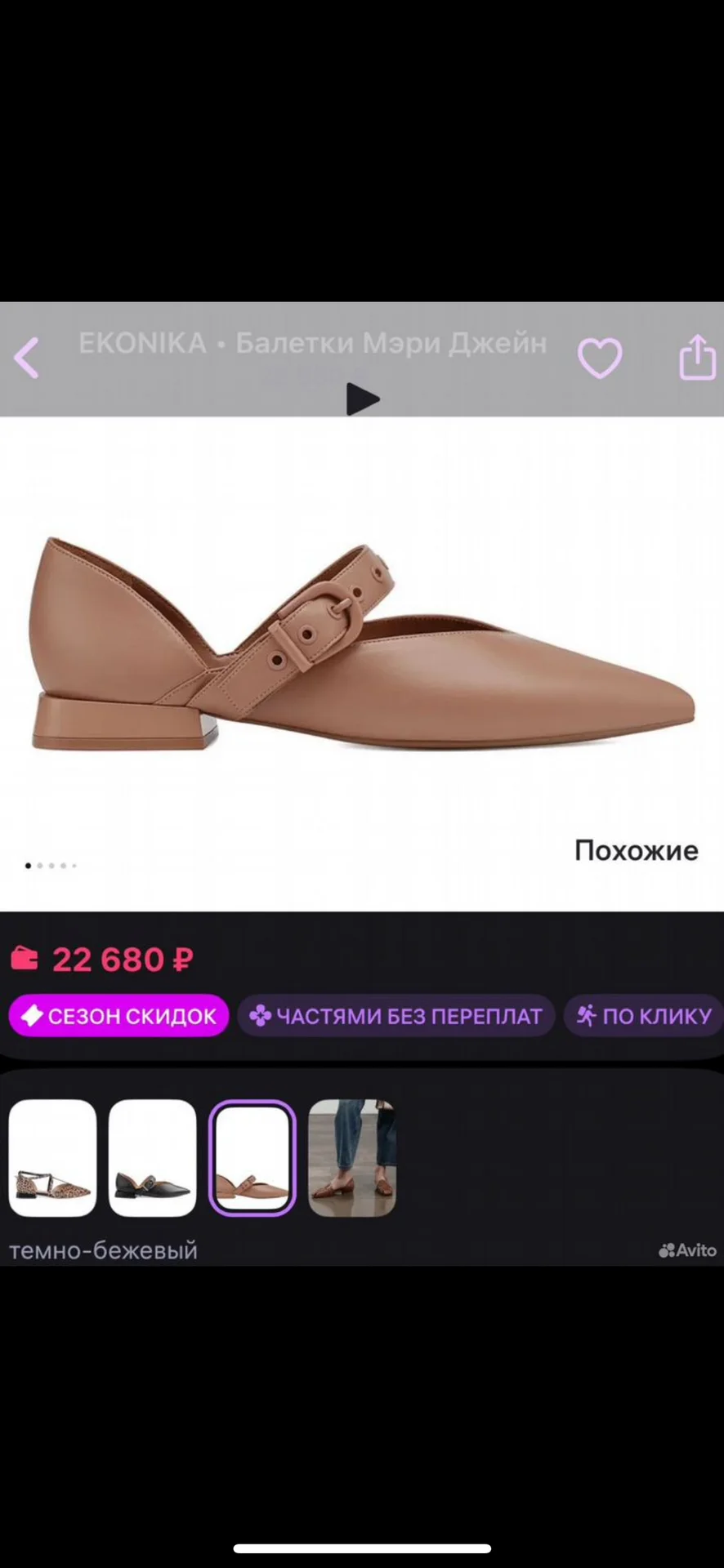Open the Похожие similar items button
Screen dimensions: 724x1568
click(x=637, y=850)
